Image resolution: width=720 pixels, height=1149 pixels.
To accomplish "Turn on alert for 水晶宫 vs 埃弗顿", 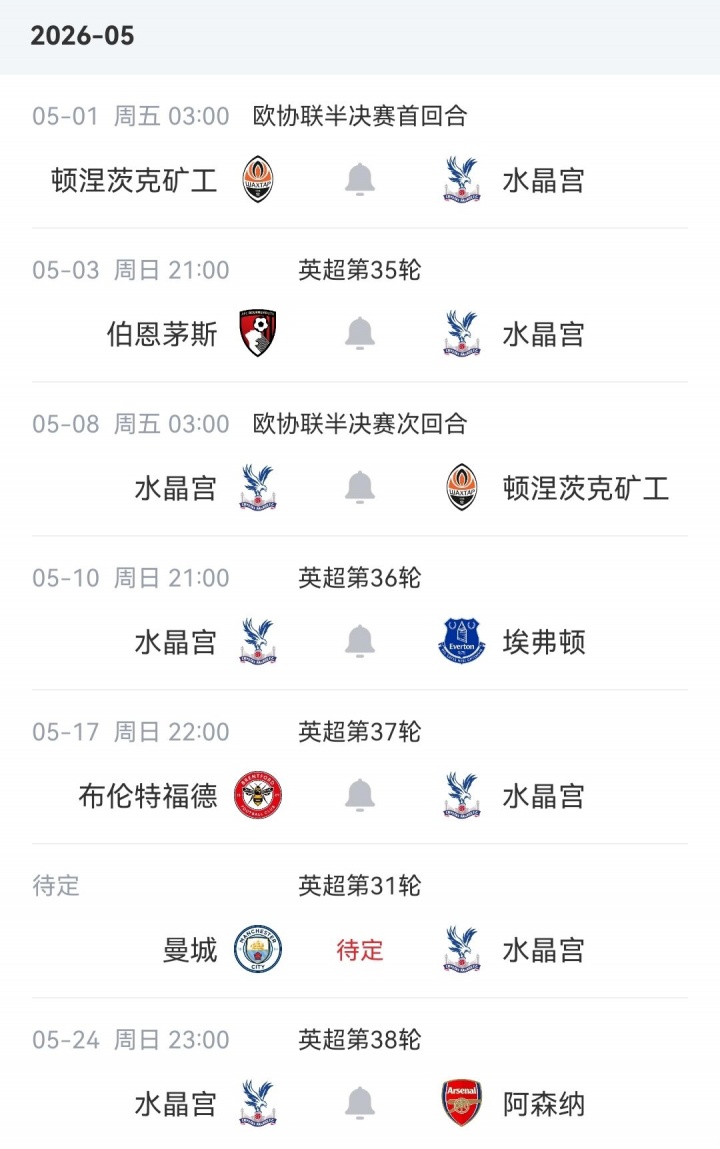I will pos(360,642).
